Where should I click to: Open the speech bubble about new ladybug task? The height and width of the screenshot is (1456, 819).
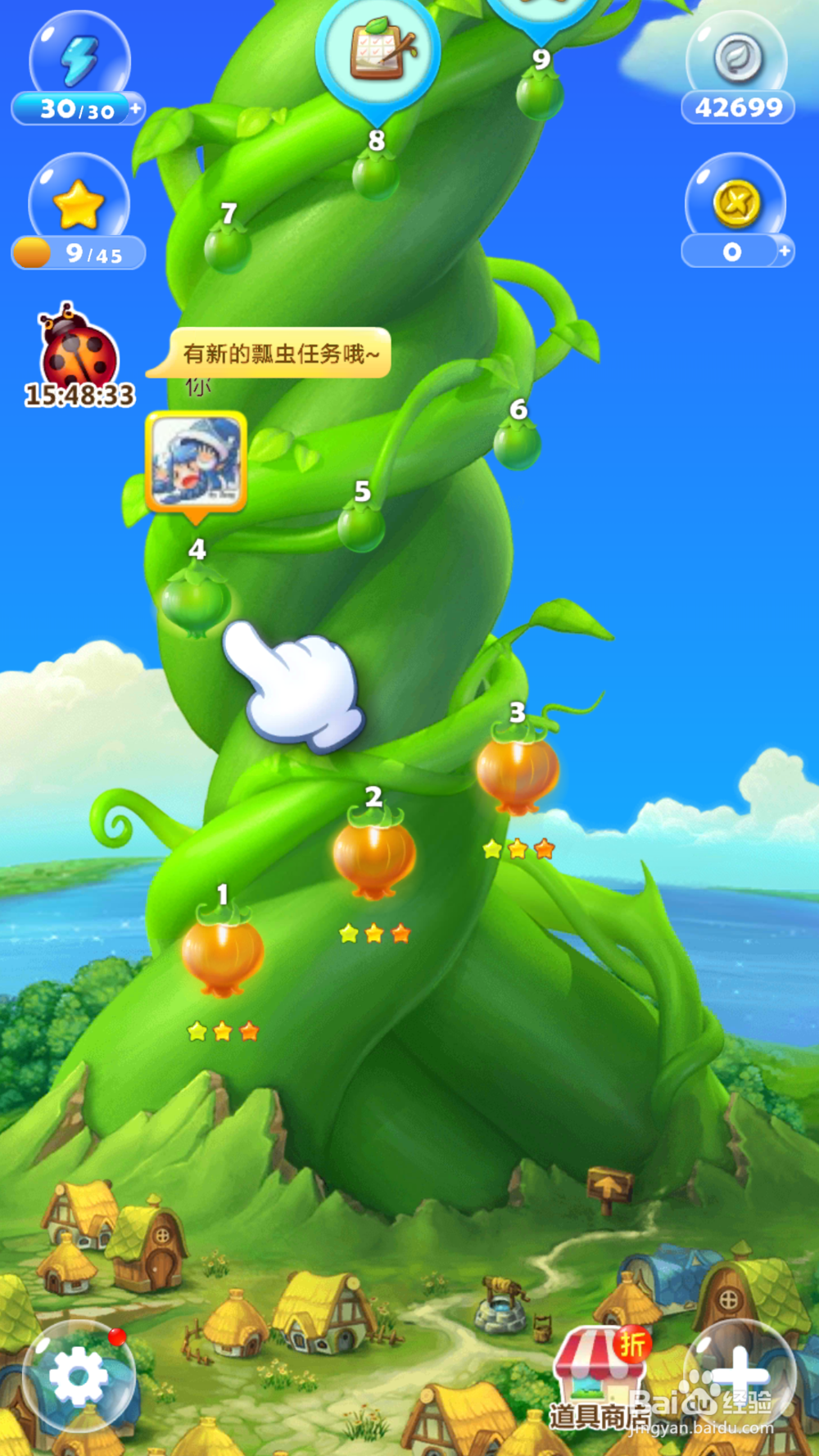click(281, 354)
